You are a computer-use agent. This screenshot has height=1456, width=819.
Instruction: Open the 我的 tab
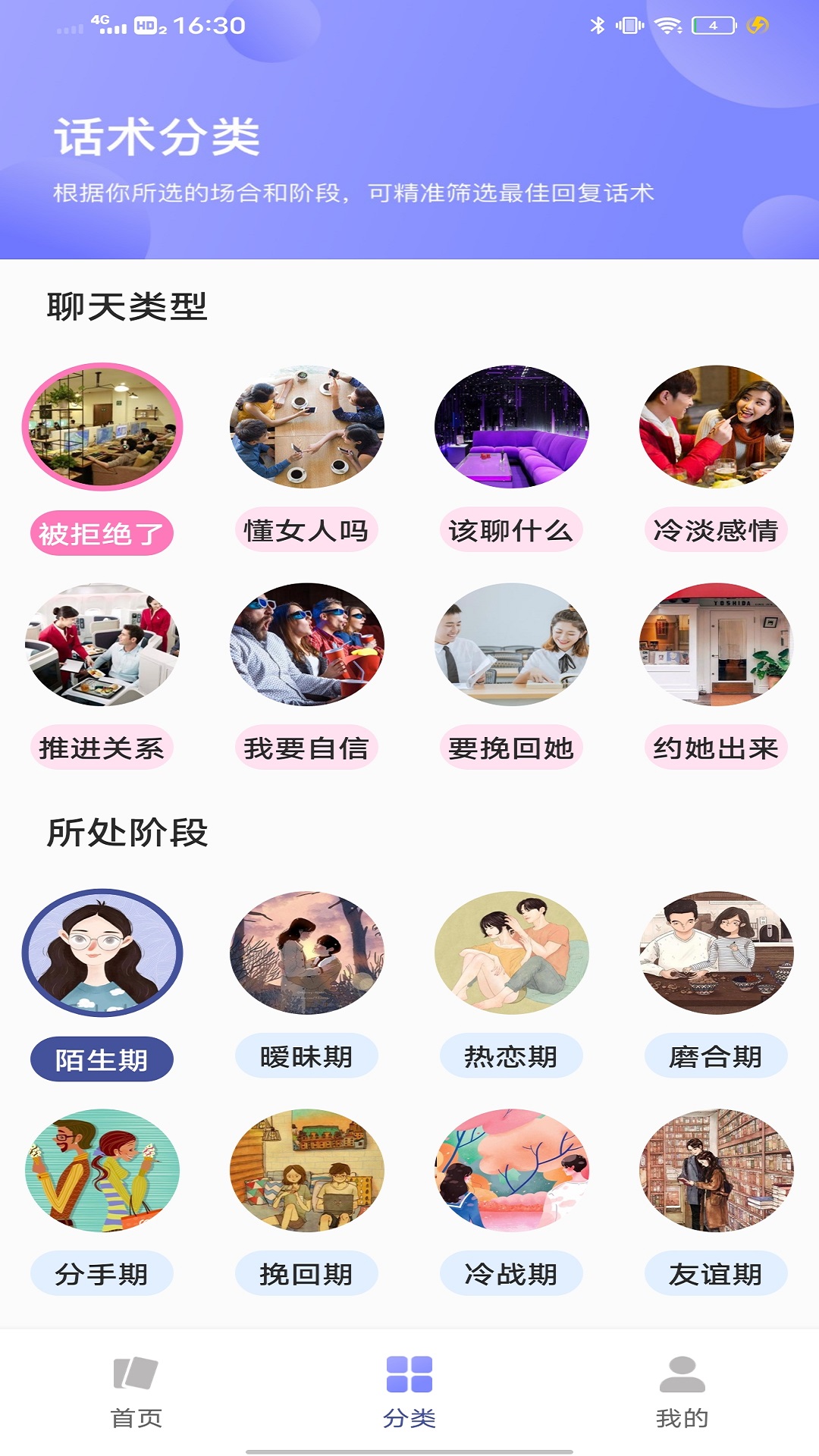pos(682,1392)
